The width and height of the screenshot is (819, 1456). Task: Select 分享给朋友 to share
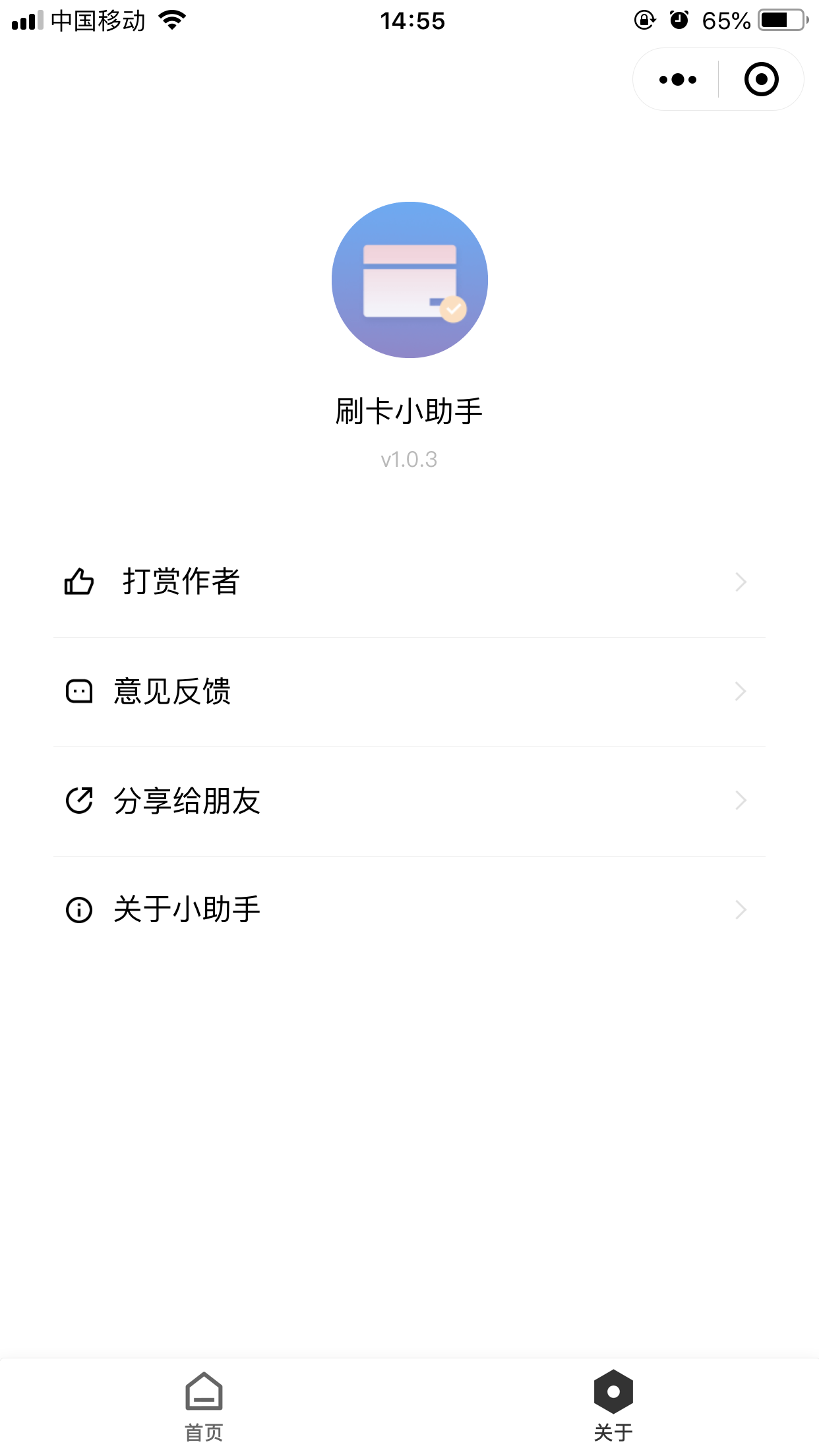coord(409,801)
